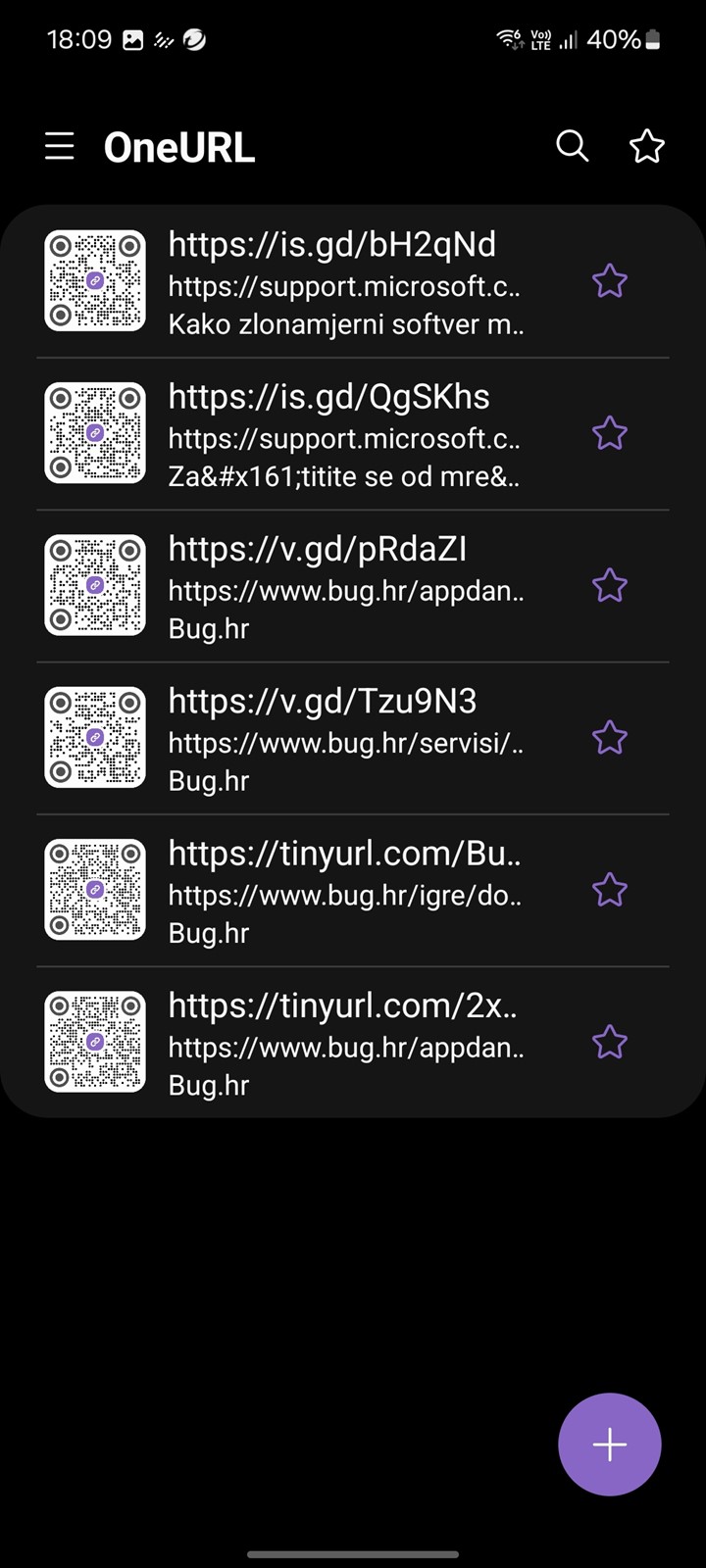Mark v.gd/pRdaZI as favorite
This screenshot has height=1568, width=706.
610,586
